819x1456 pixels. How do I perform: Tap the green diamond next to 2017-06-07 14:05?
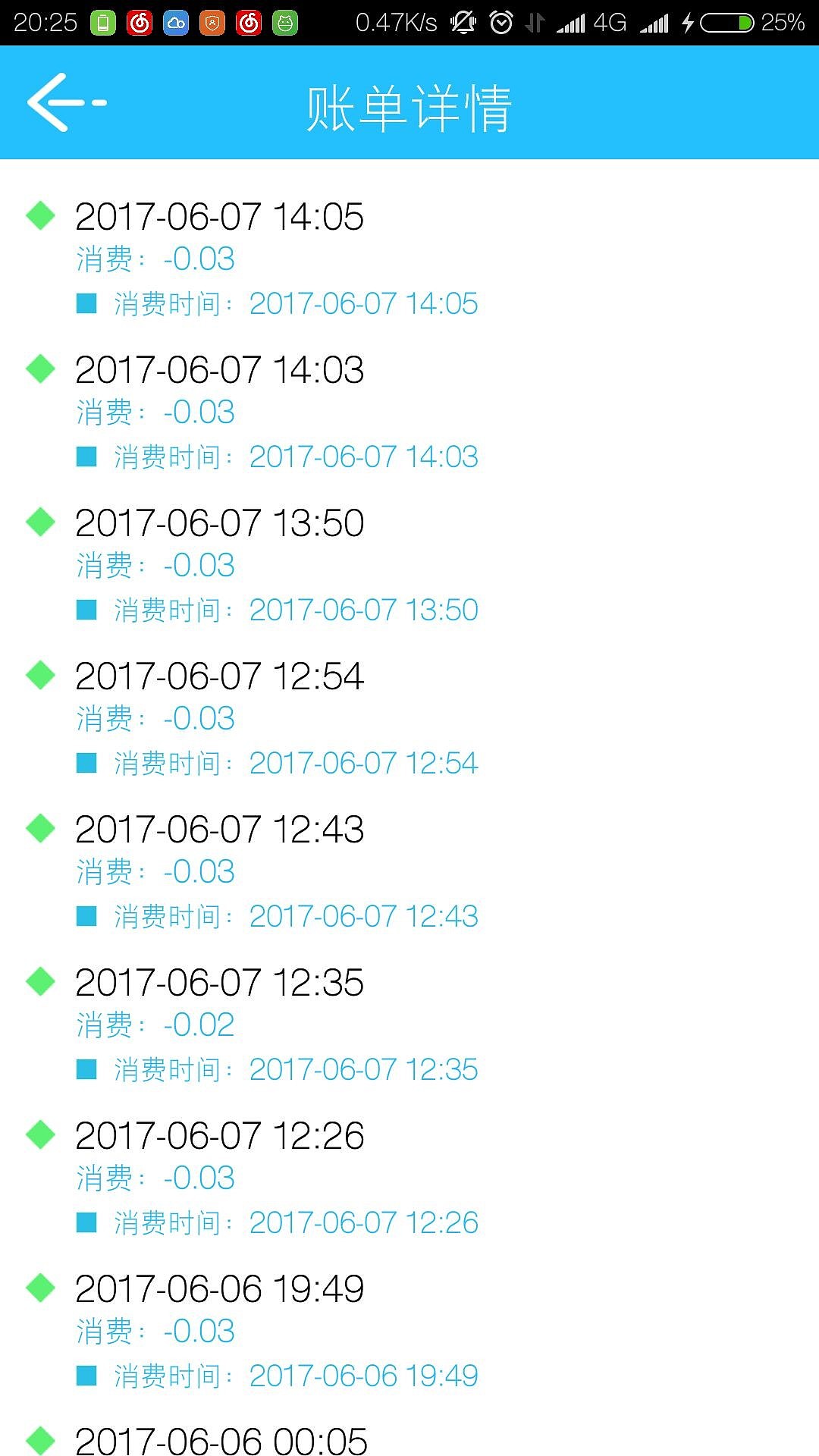40,217
